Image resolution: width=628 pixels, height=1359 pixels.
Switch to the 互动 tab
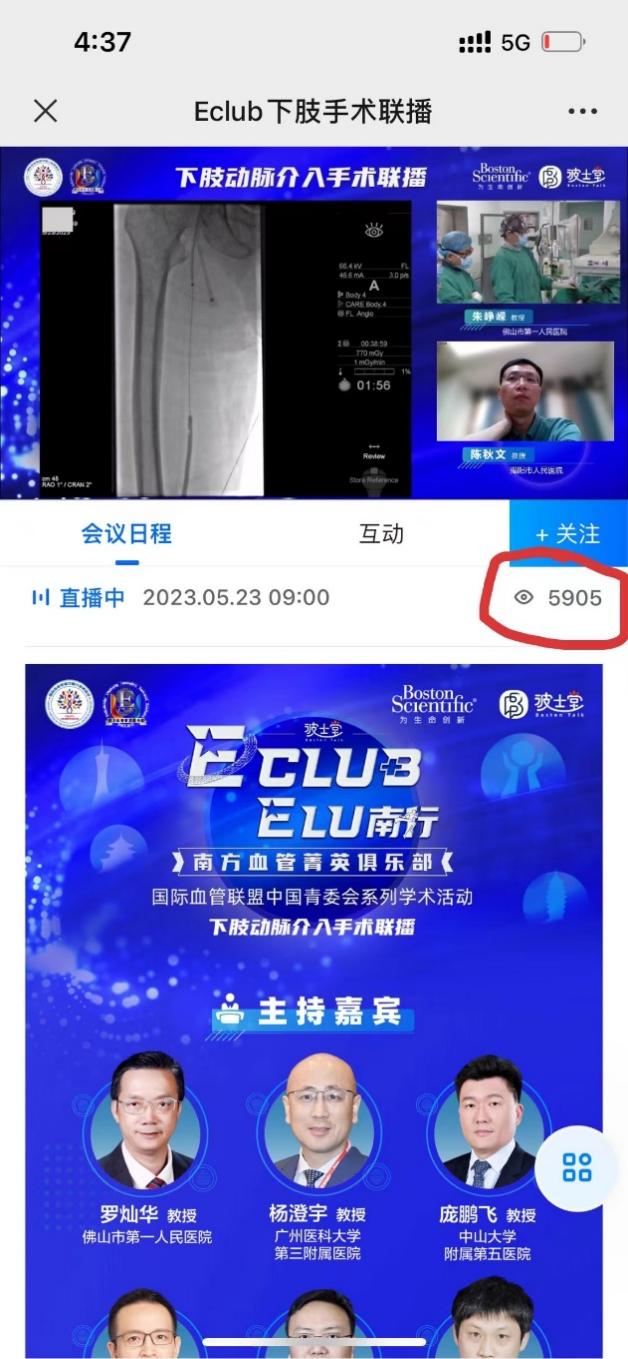(x=381, y=534)
